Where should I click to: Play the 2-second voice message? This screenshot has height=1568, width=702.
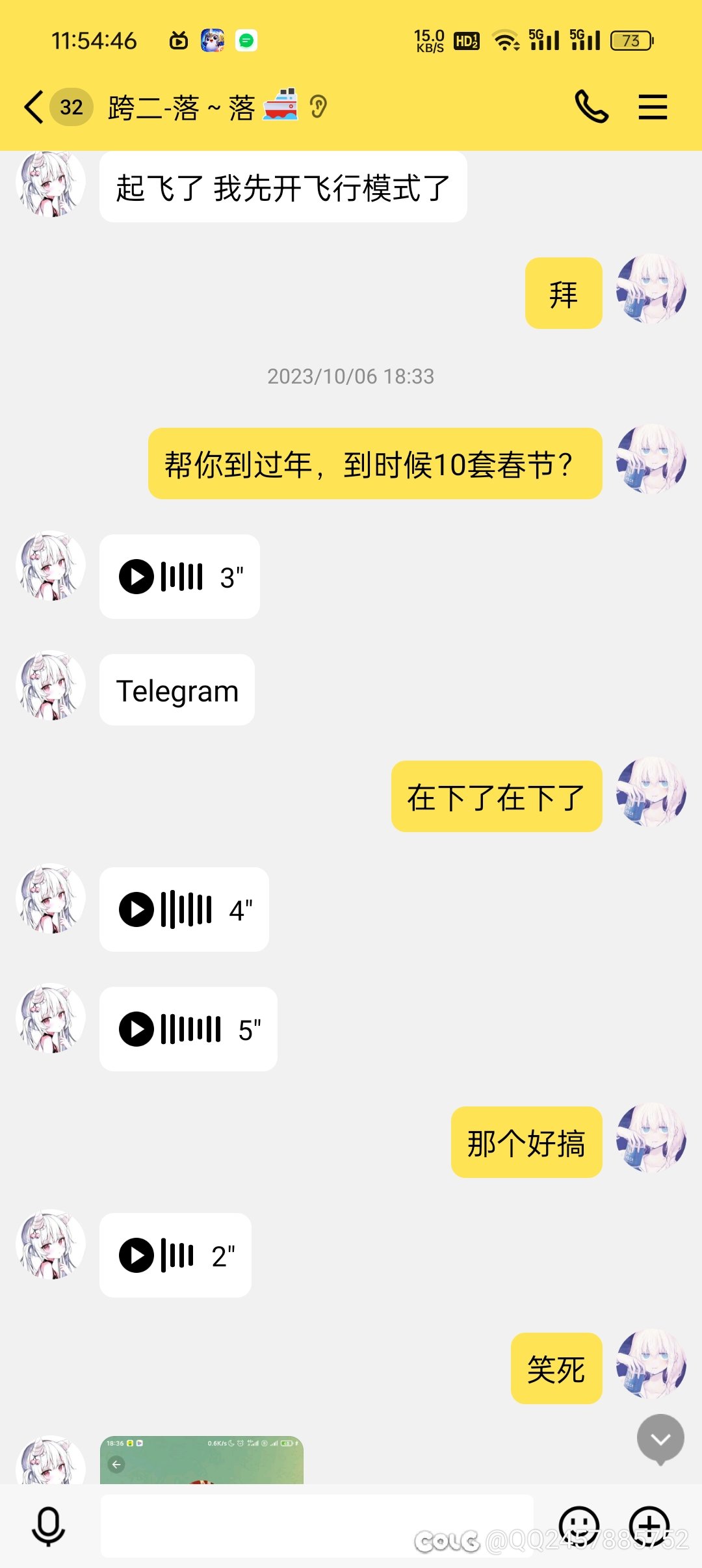click(x=136, y=1255)
